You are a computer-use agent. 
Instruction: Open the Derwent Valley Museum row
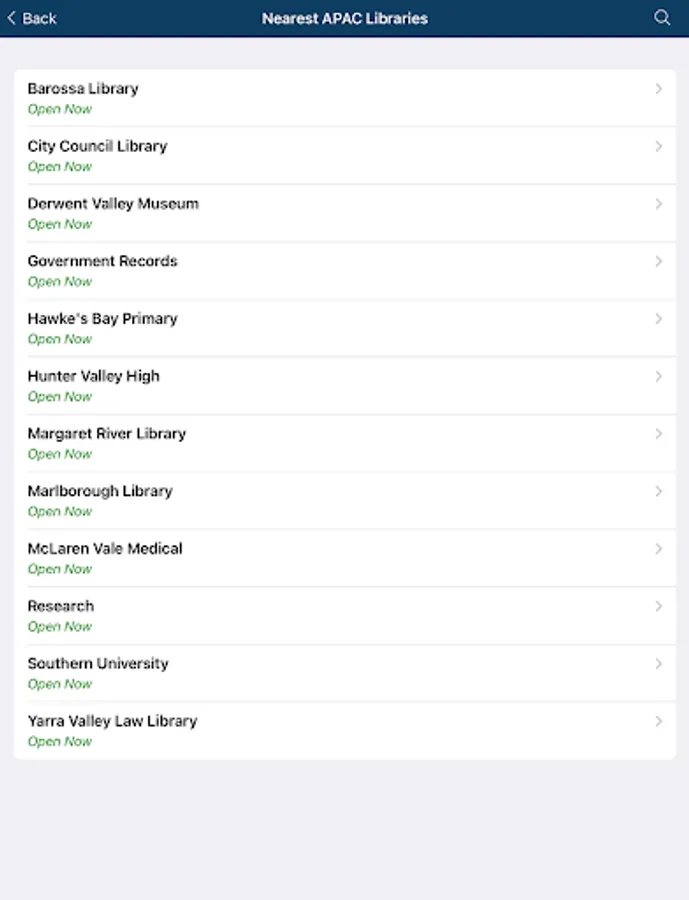344,213
